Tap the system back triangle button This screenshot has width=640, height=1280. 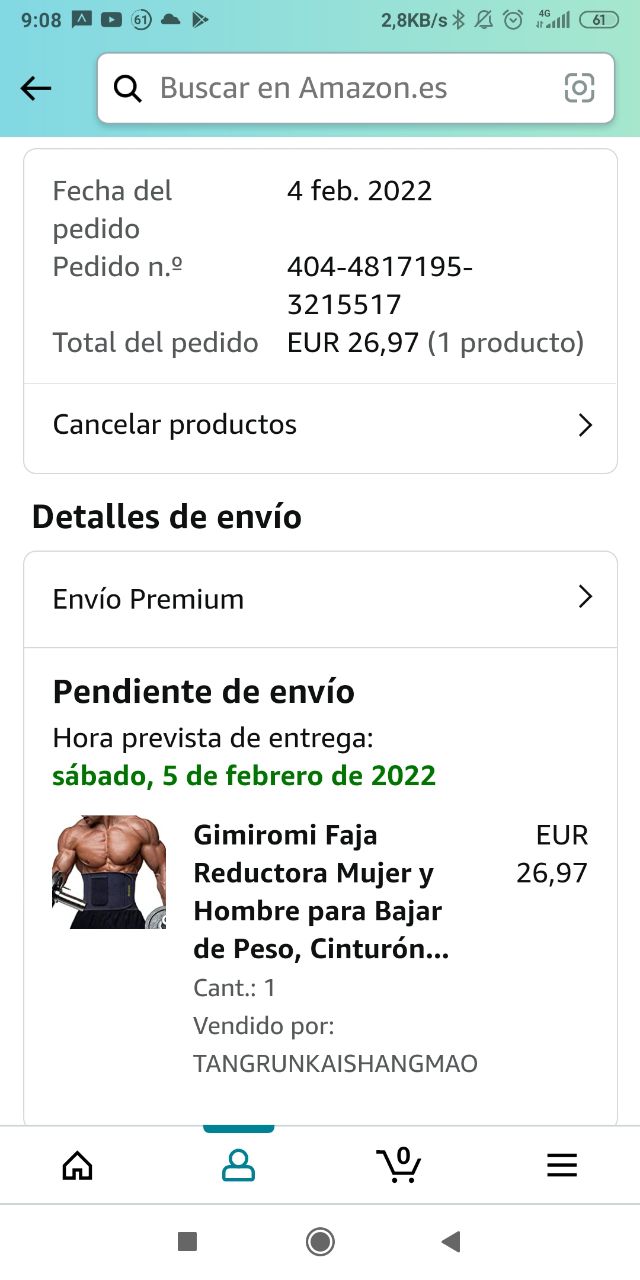click(451, 1242)
